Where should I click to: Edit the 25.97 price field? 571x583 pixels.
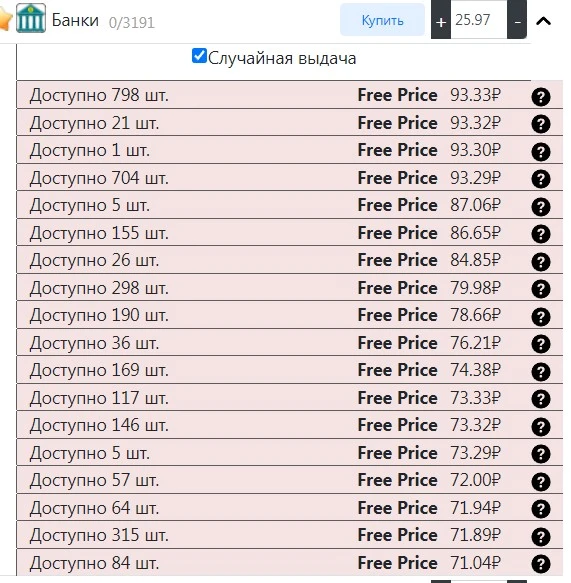[479, 20]
